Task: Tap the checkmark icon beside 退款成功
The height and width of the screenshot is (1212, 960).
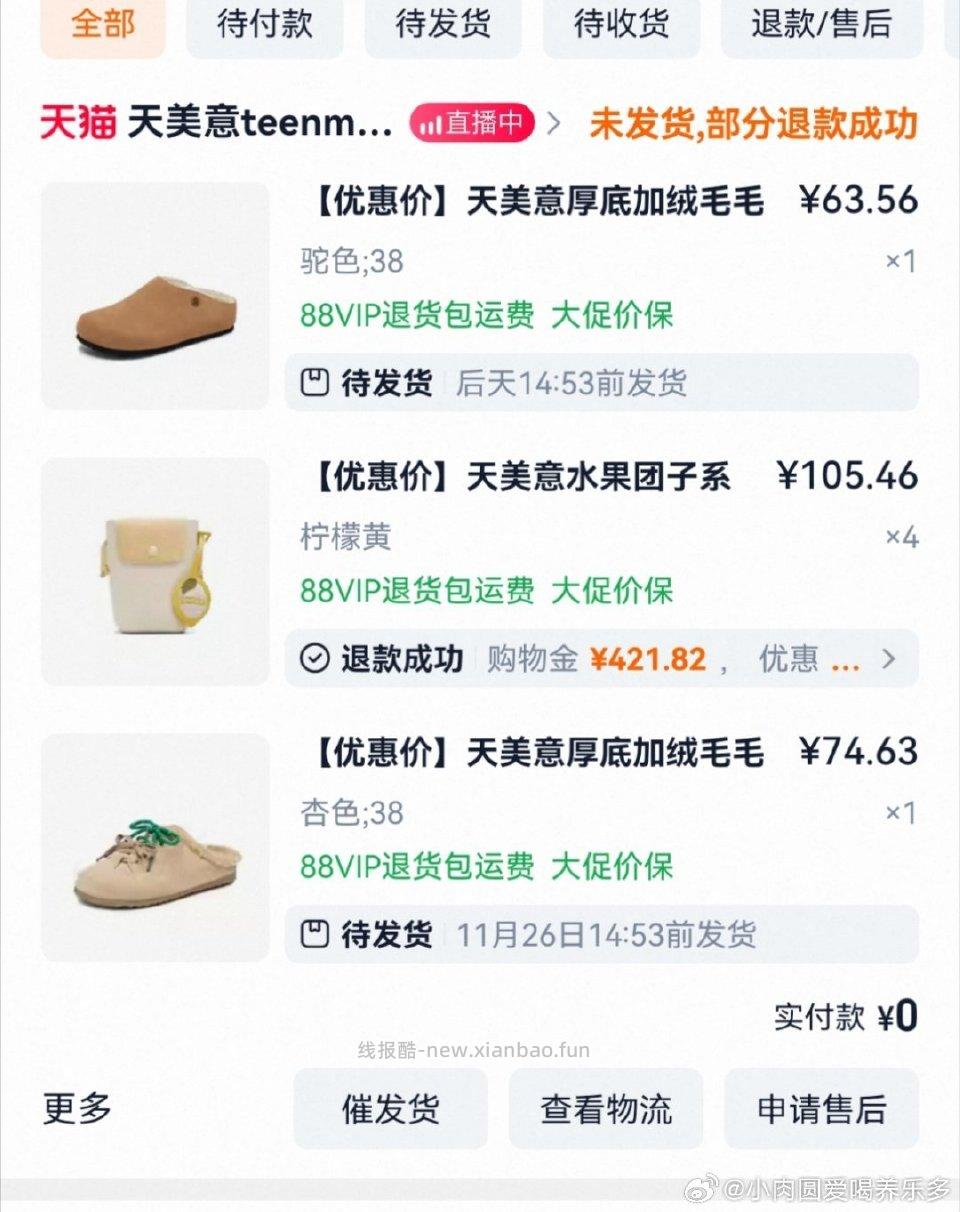Action: pos(314,658)
